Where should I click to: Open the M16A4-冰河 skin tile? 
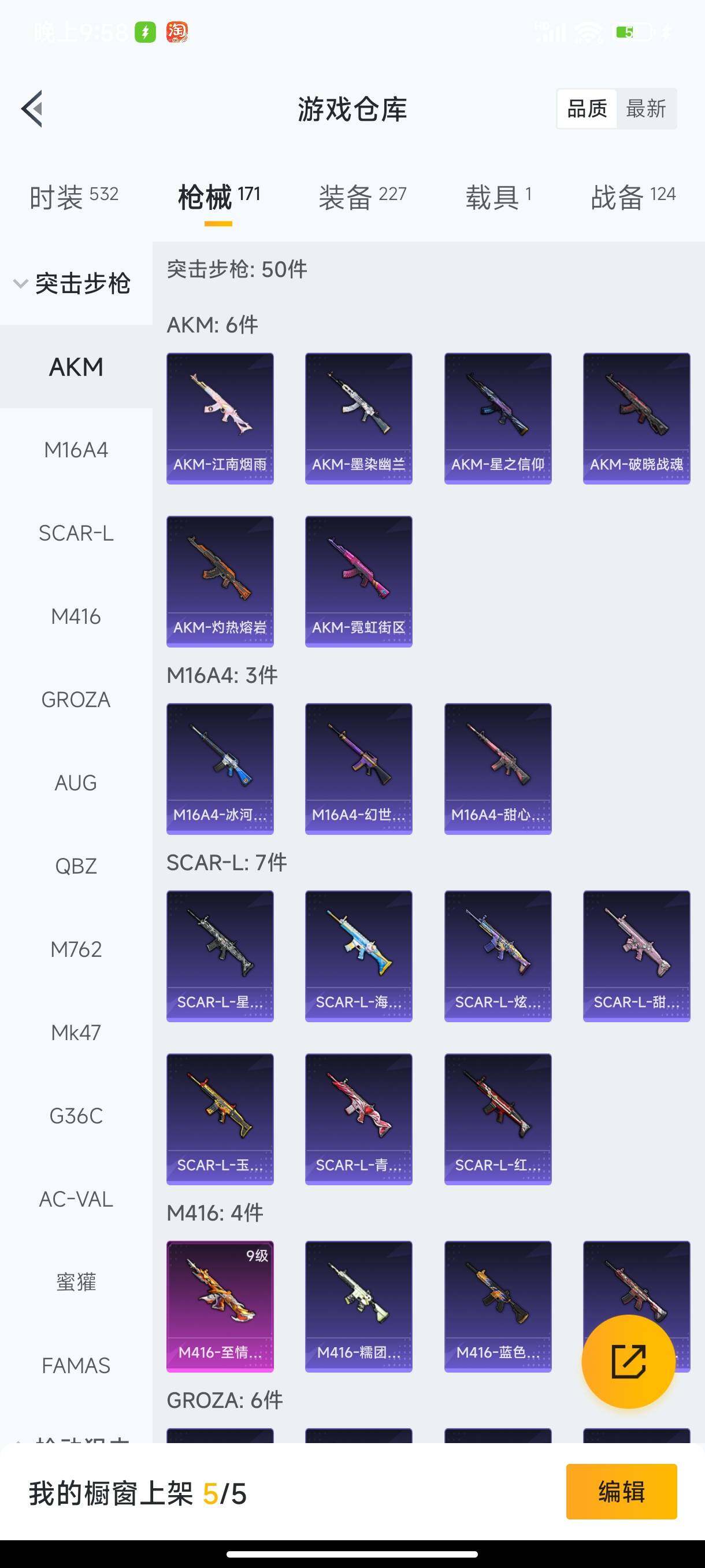click(220, 768)
